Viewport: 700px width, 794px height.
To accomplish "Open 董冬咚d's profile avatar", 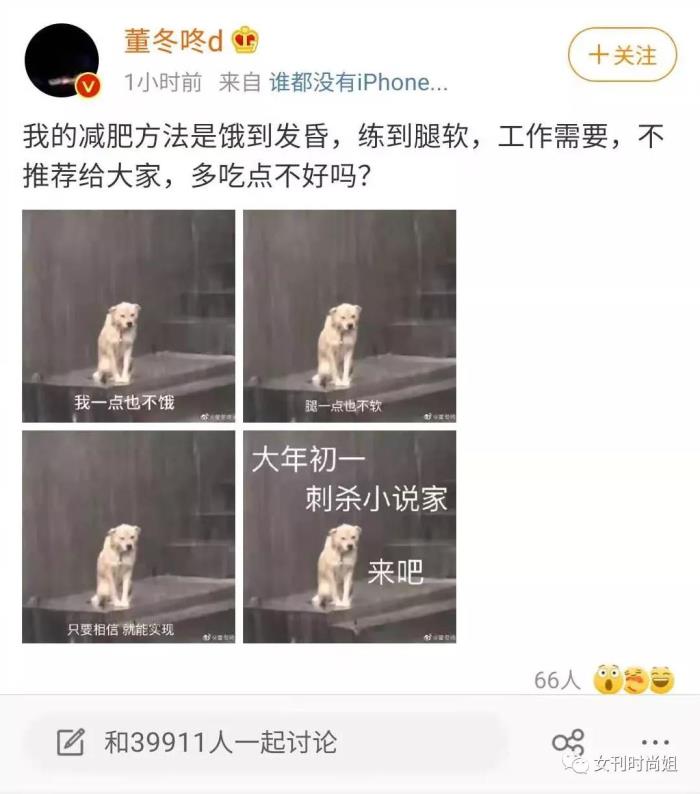I will [61, 60].
